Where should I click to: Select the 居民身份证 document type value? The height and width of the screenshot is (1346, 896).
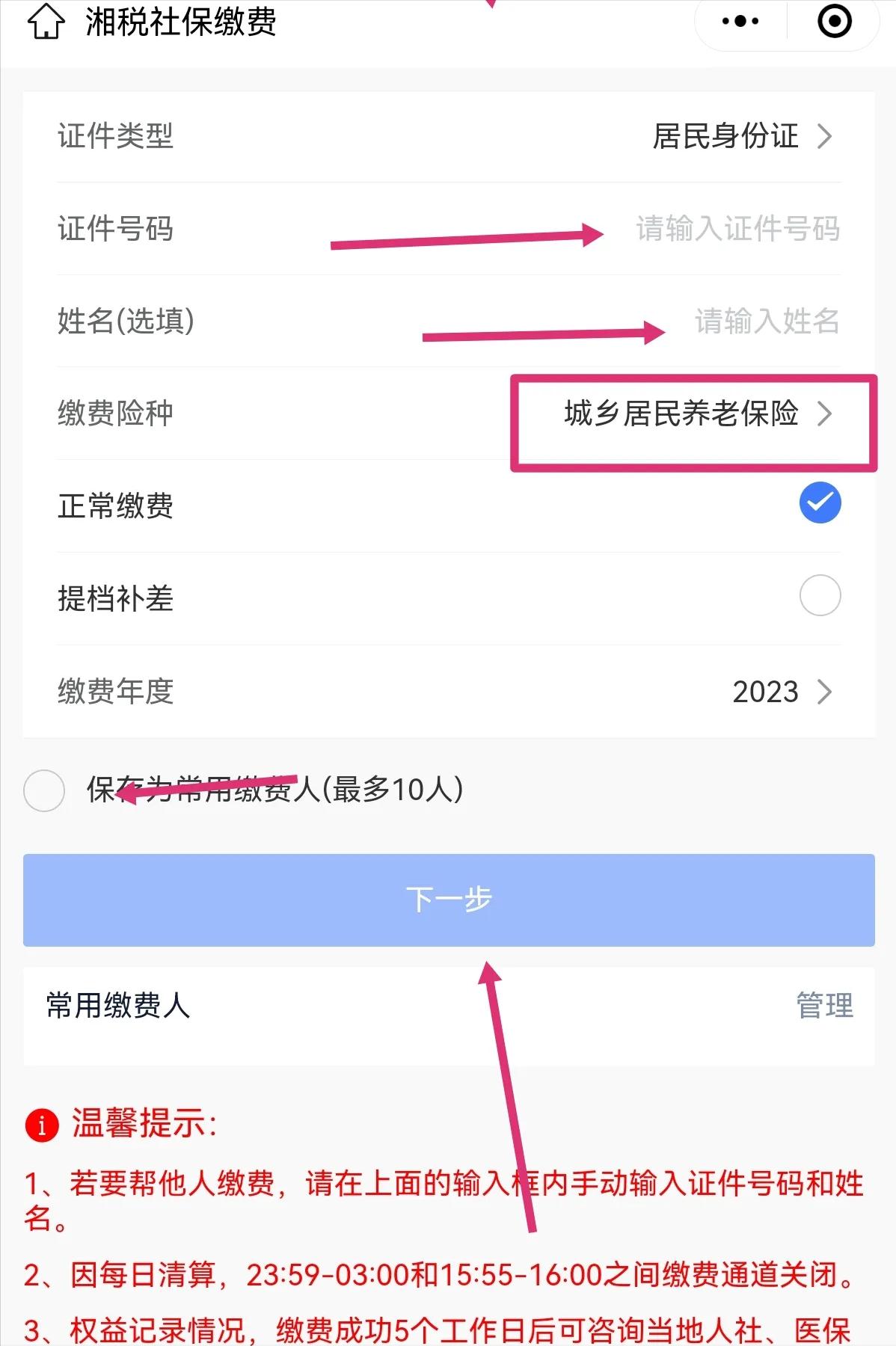point(724,137)
